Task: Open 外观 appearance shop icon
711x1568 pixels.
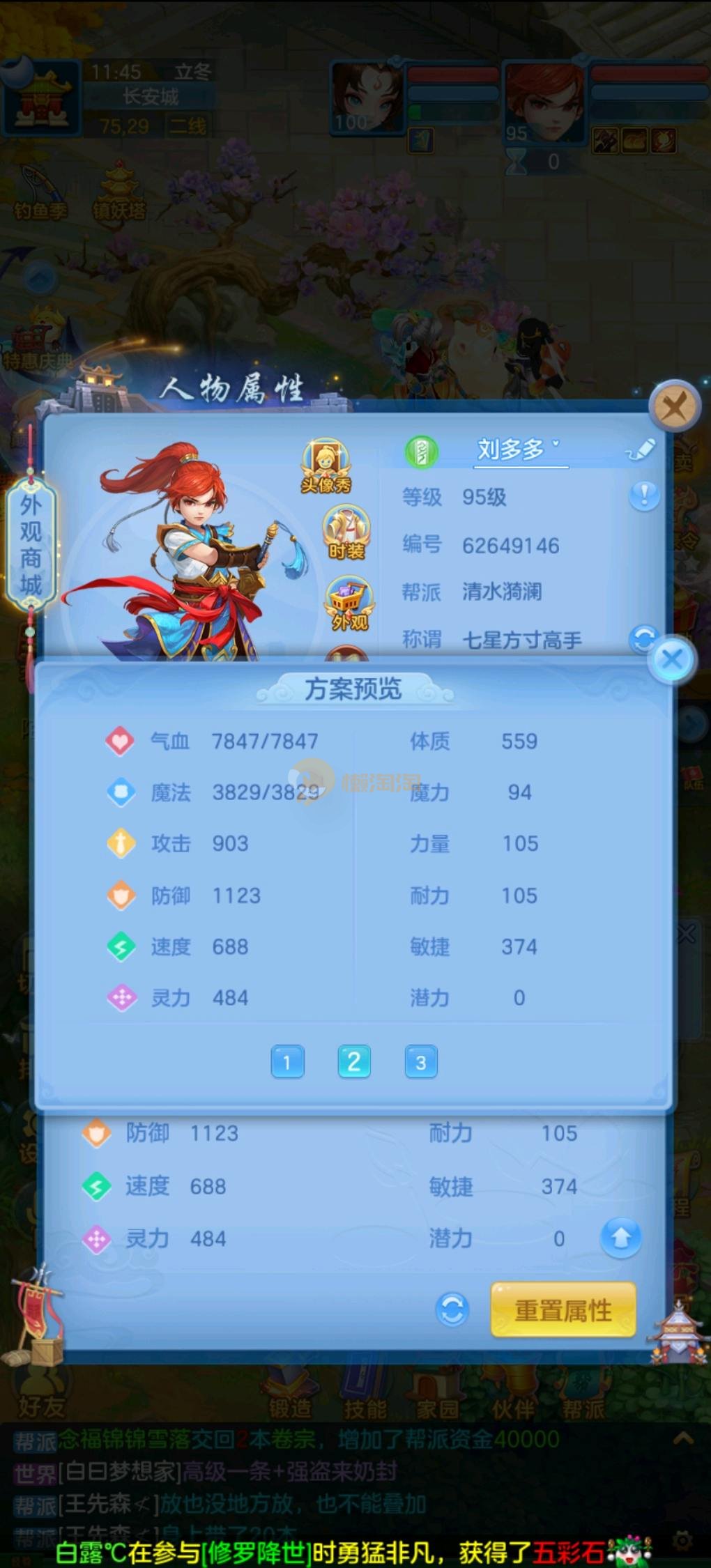Action: pos(349,604)
